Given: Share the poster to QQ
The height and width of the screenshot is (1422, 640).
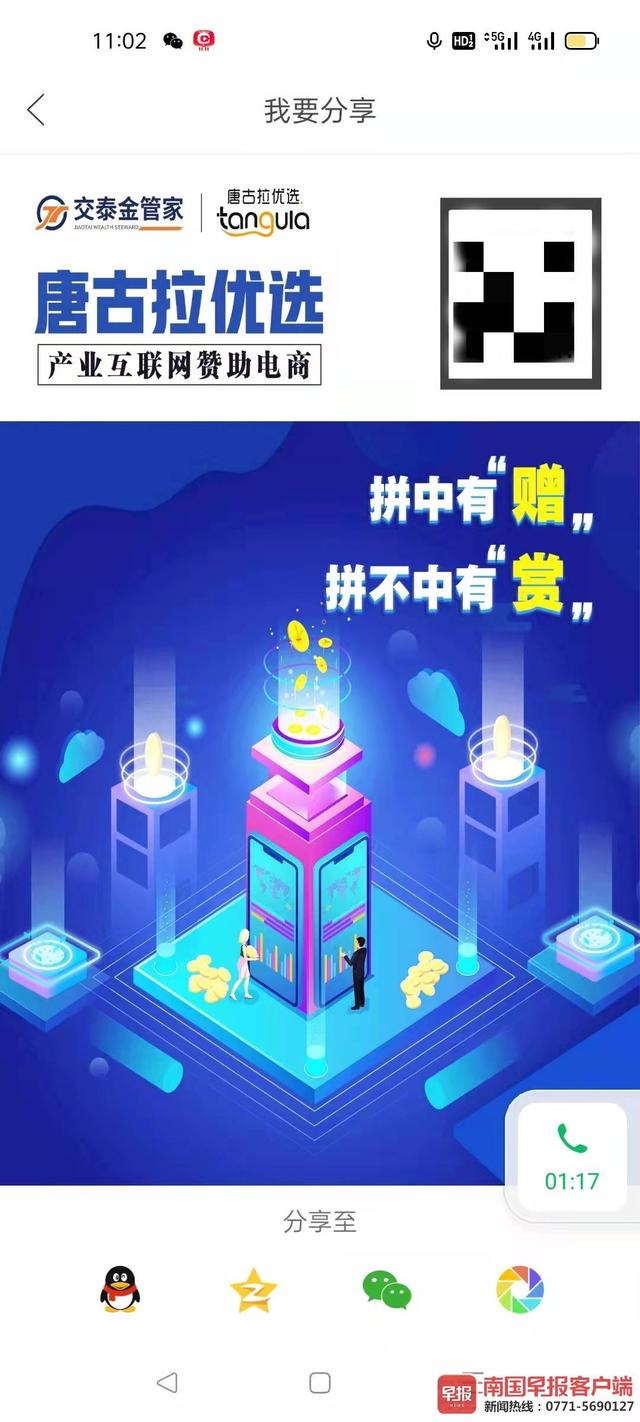Looking at the screenshot, I should [x=120, y=1289].
